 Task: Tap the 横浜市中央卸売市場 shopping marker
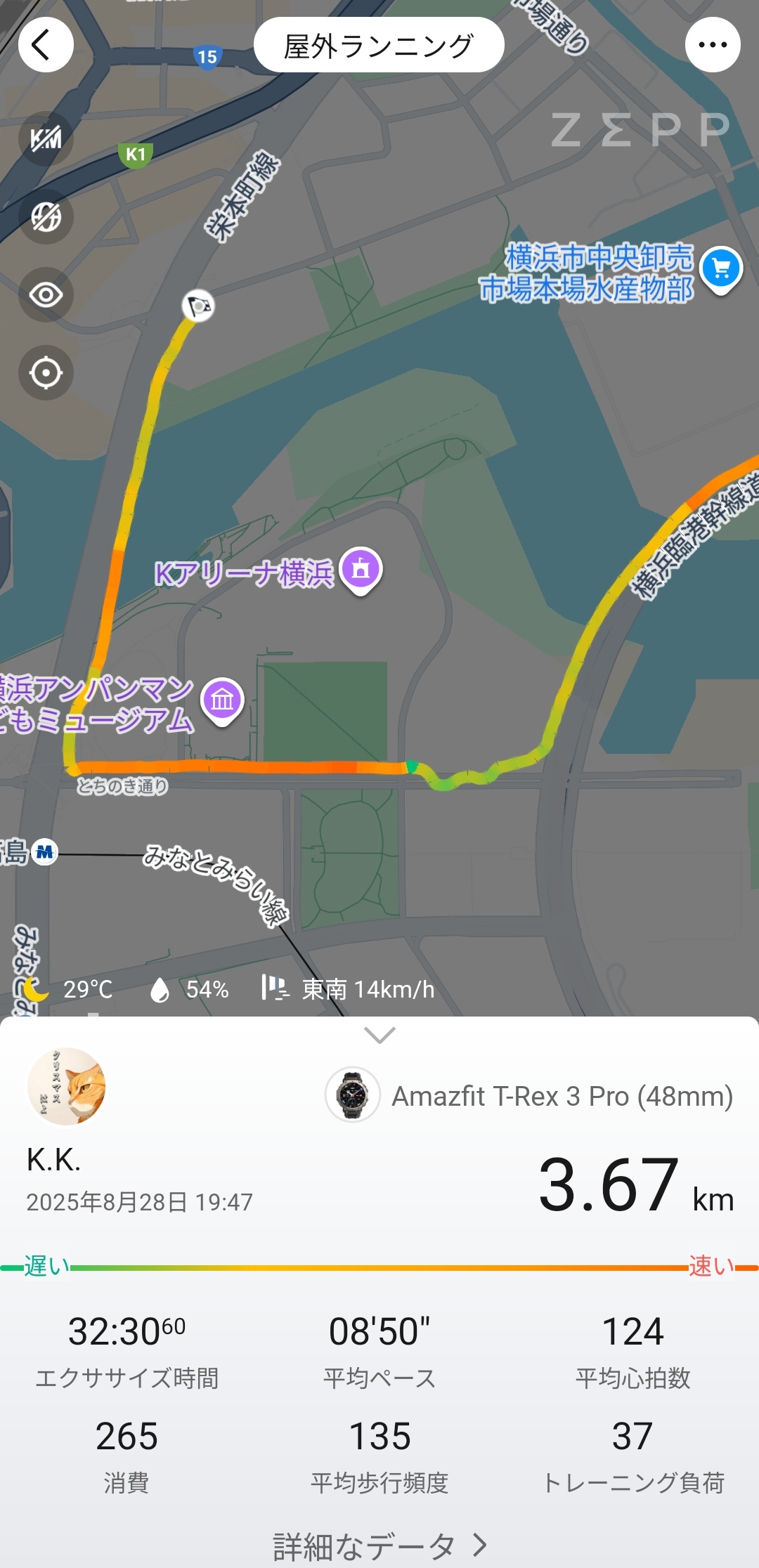pos(721,269)
